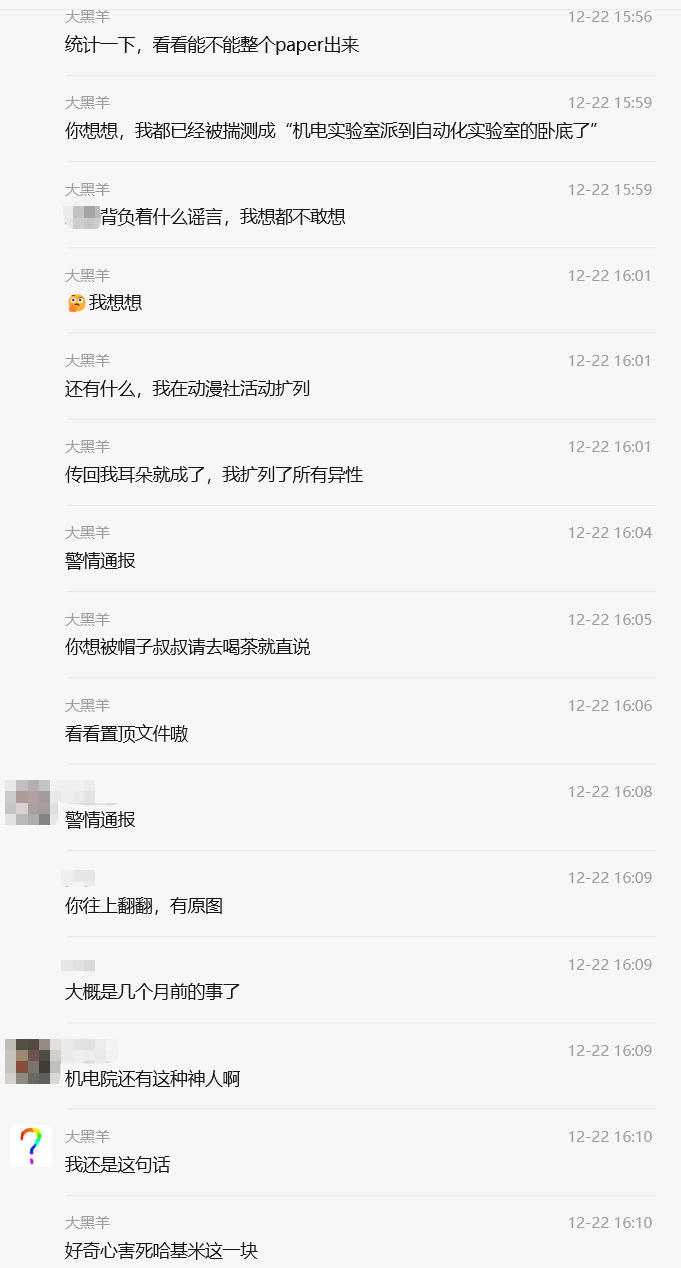The height and width of the screenshot is (1268, 681).
Task: Open the message 看看置顶文件嗷
Action: click(x=127, y=733)
